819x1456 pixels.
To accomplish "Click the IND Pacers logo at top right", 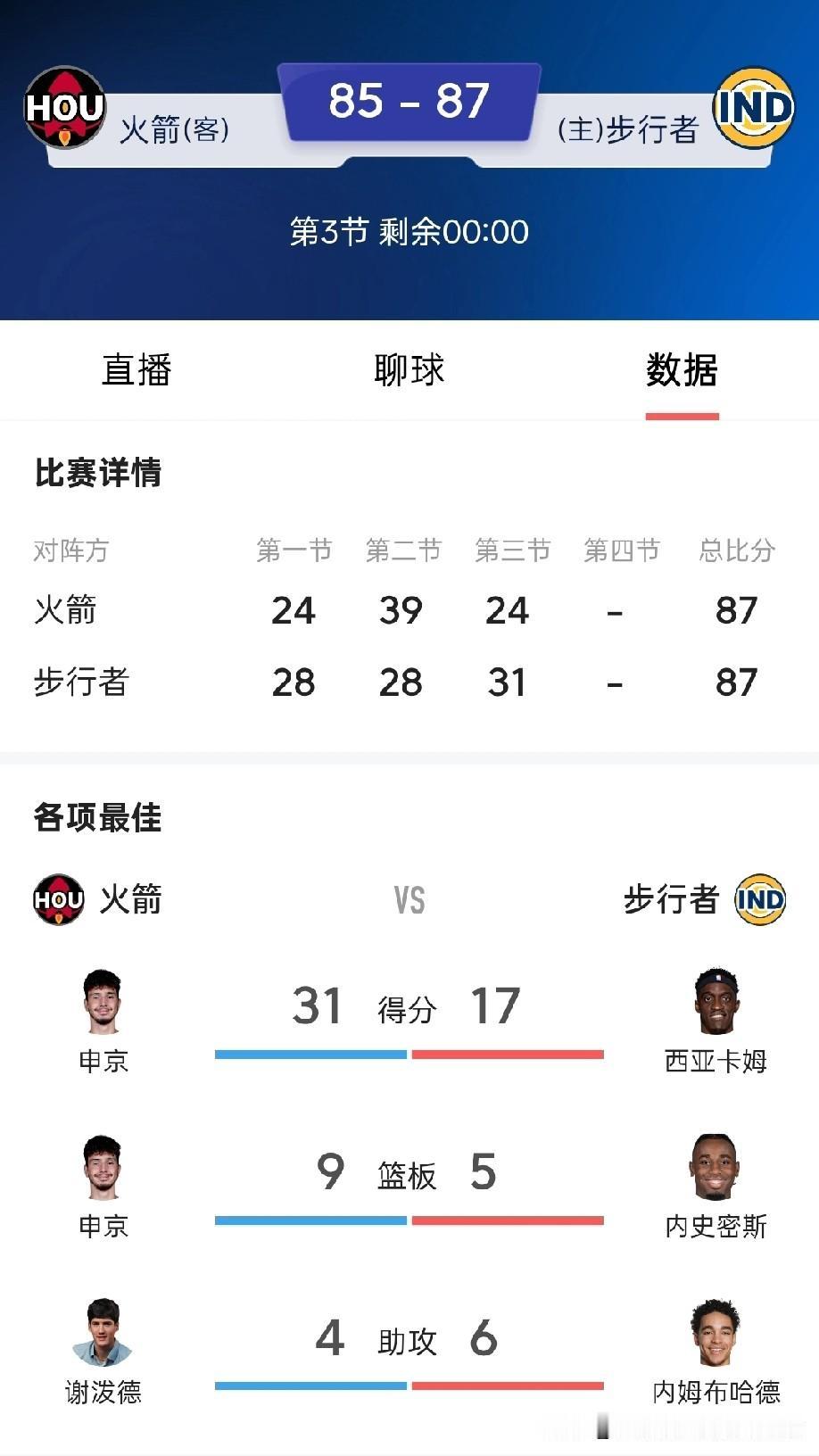I will (x=754, y=109).
